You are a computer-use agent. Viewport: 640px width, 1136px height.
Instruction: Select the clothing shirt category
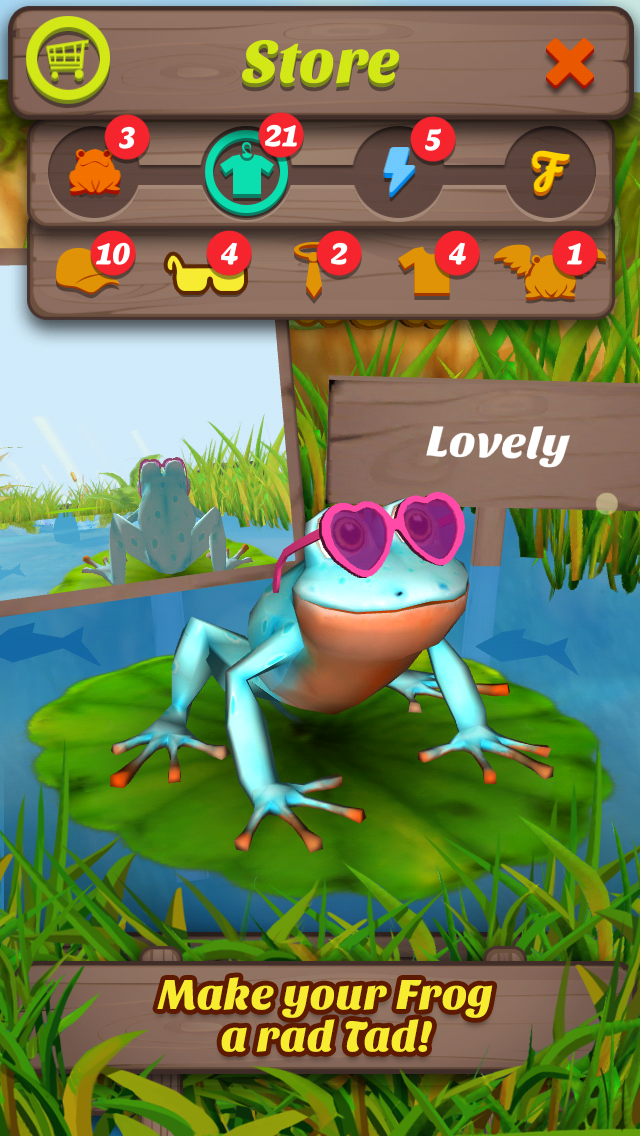[x=246, y=172]
